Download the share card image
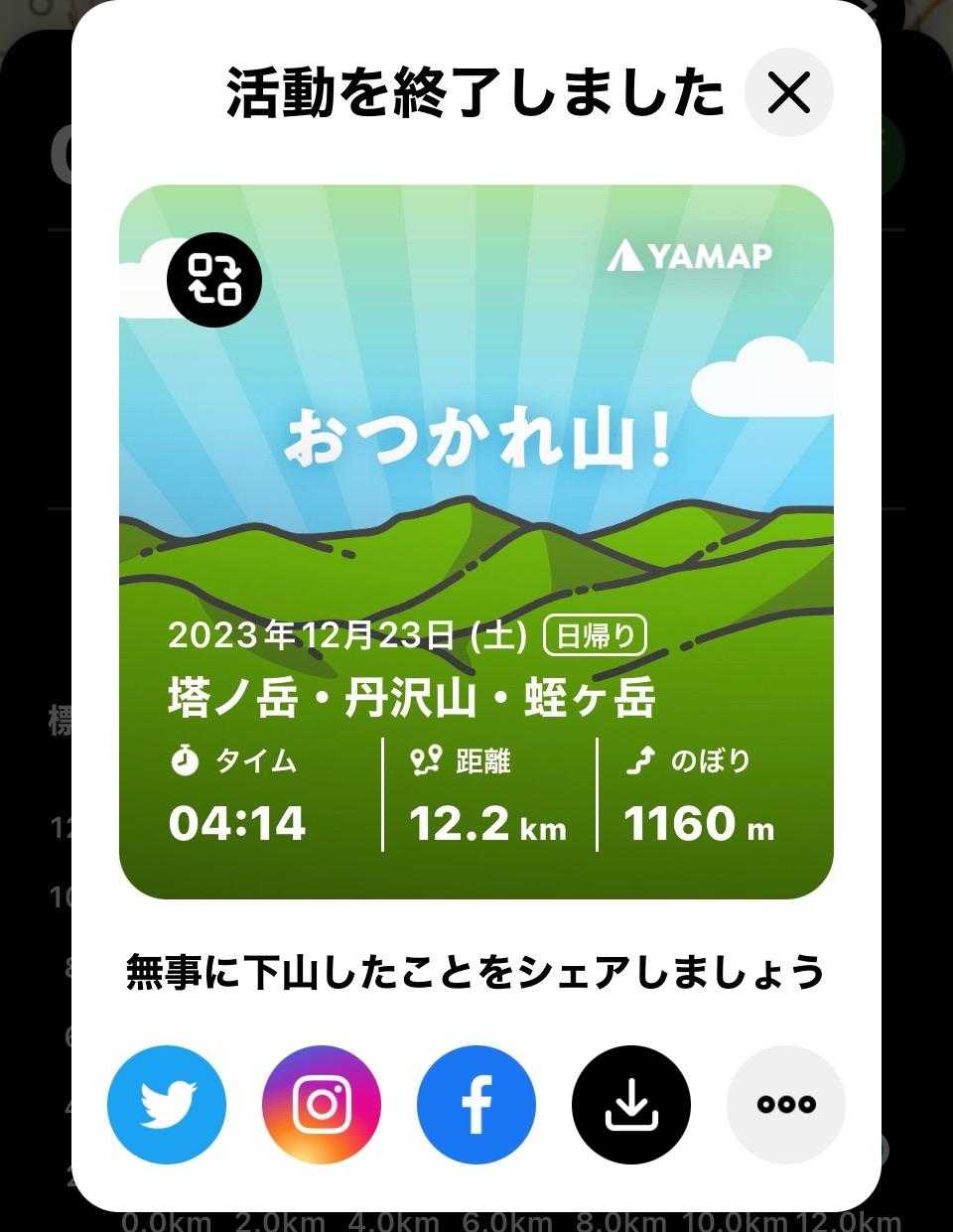 [631, 1104]
